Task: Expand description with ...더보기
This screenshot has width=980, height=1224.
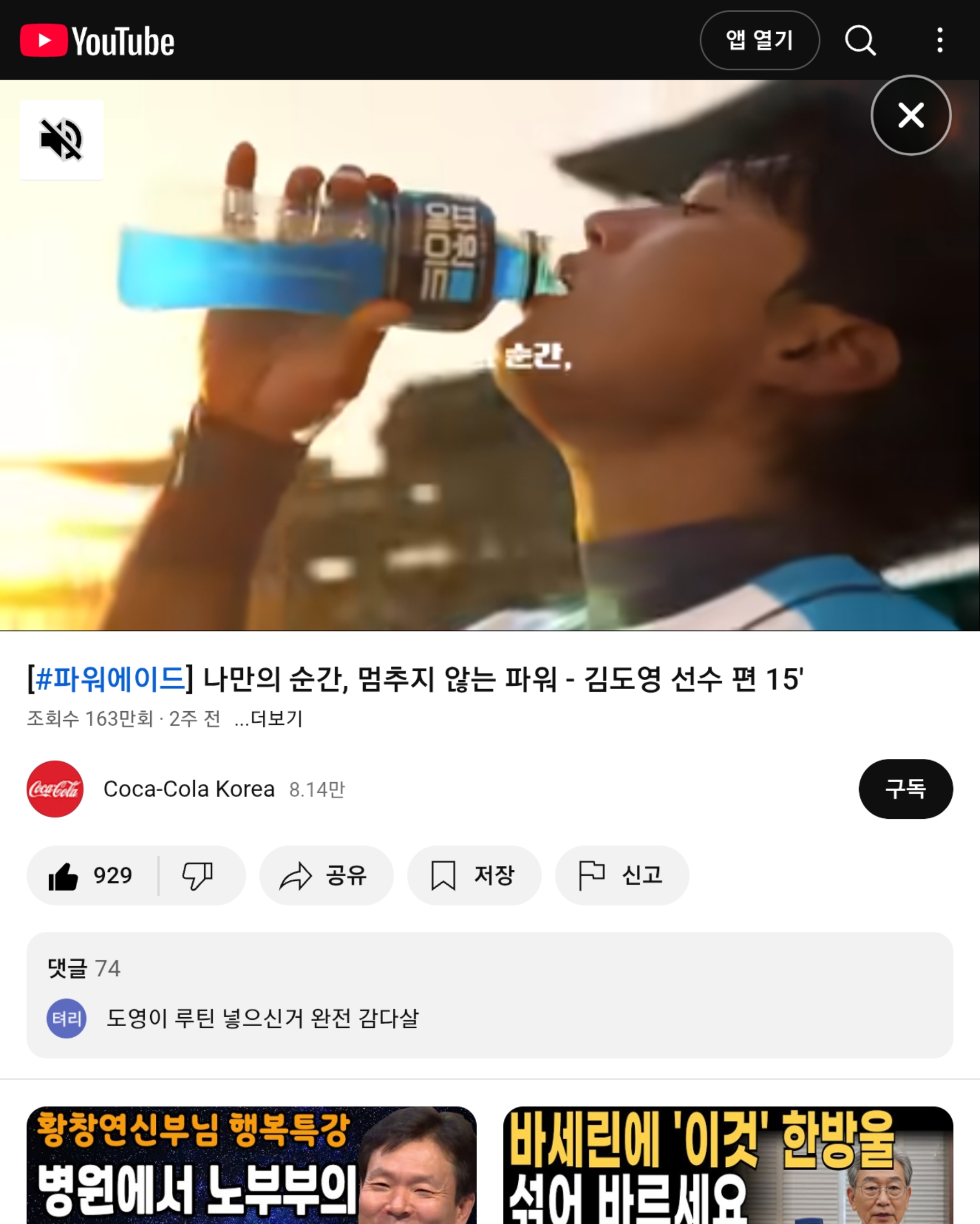Action: [x=269, y=719]
